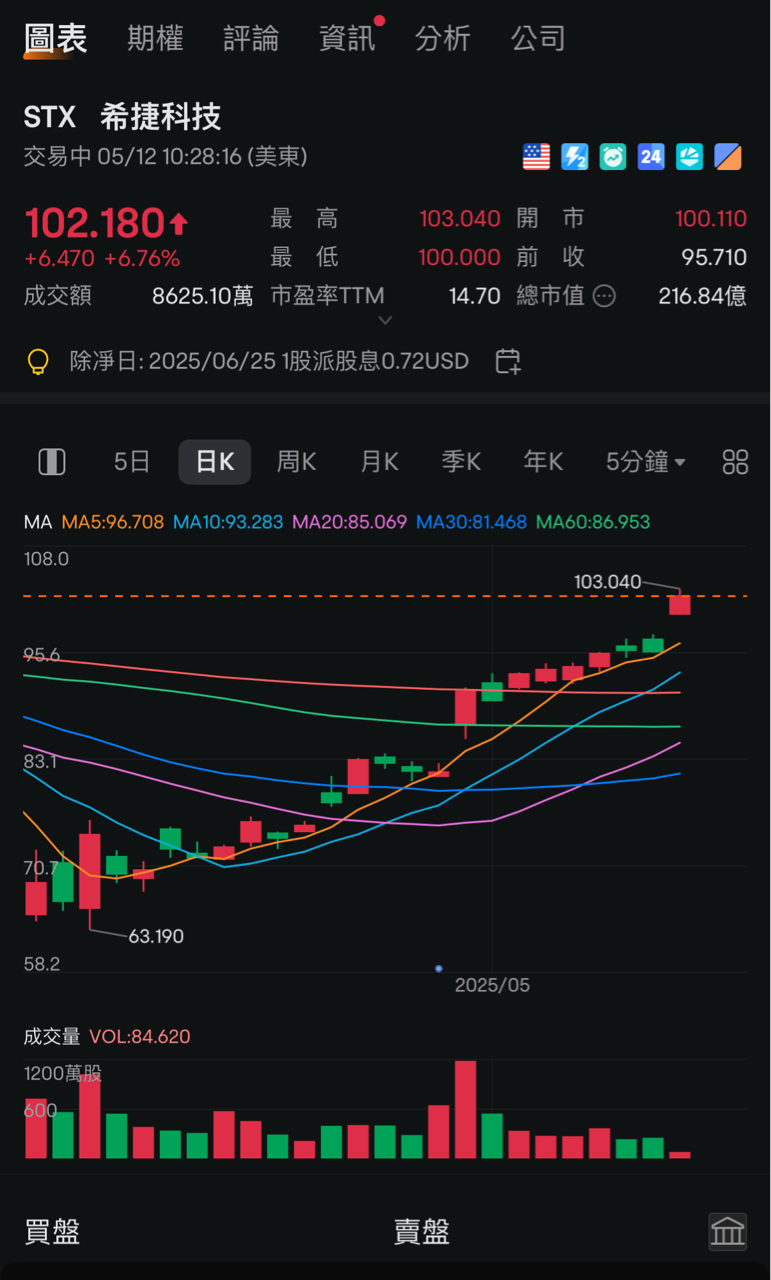
Task: Show 總市值 more info
Action: point(604,296)
